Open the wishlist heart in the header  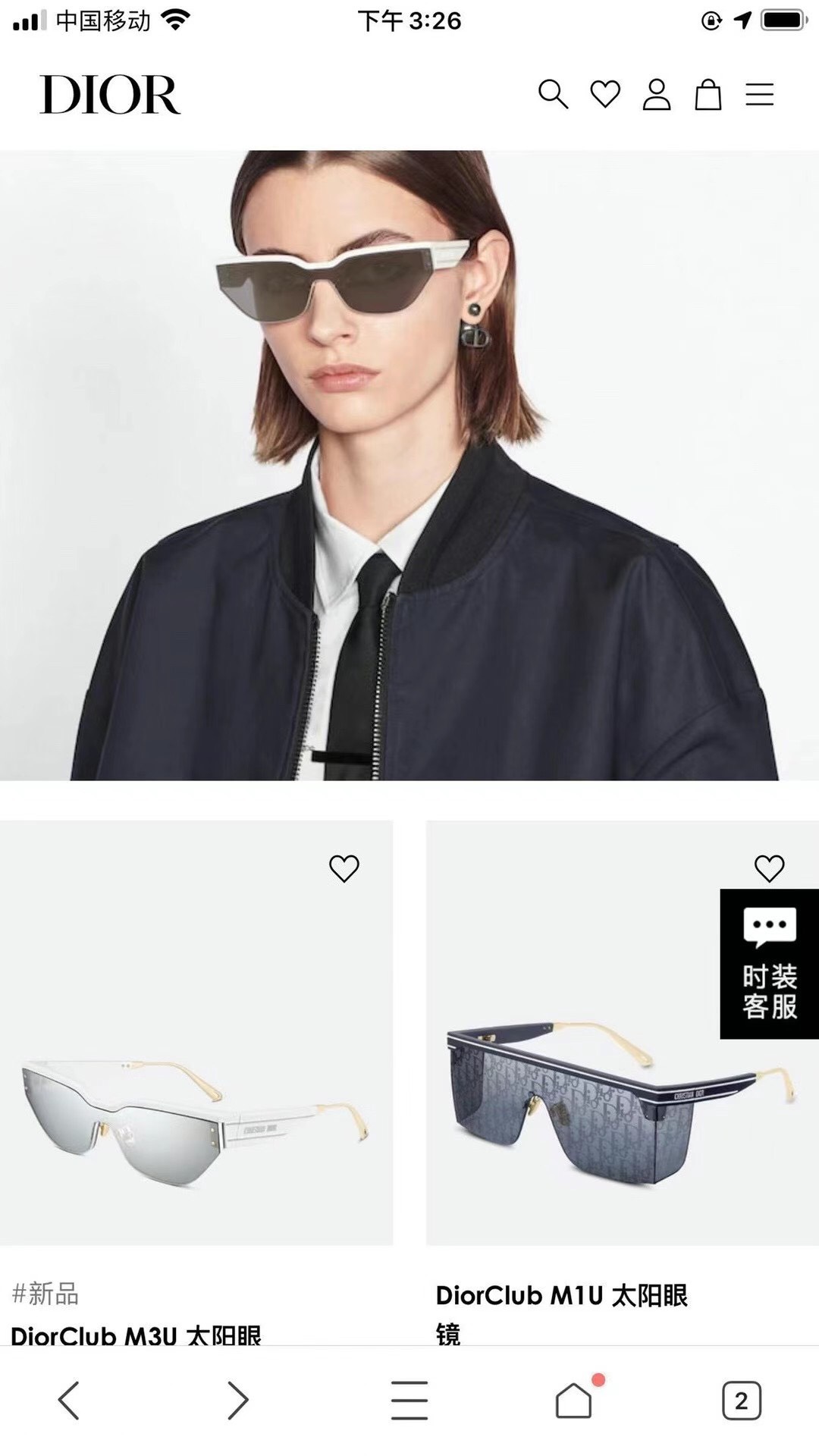(x=605, y=95)
